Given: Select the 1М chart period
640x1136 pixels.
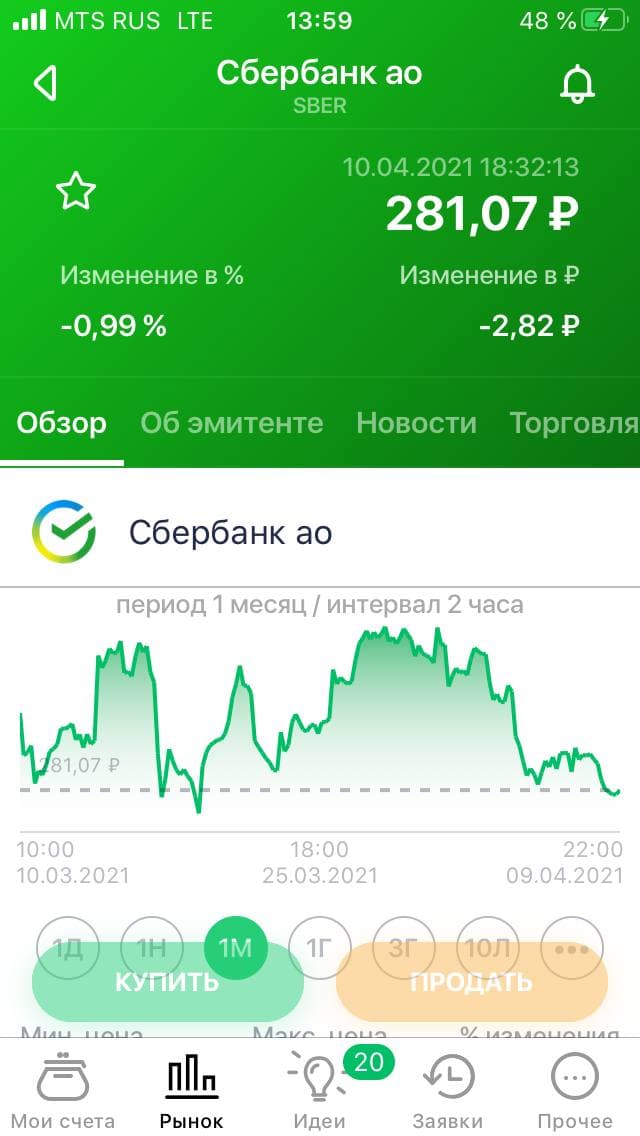Looking at the screenshot, I should click(x=236, y=948).
